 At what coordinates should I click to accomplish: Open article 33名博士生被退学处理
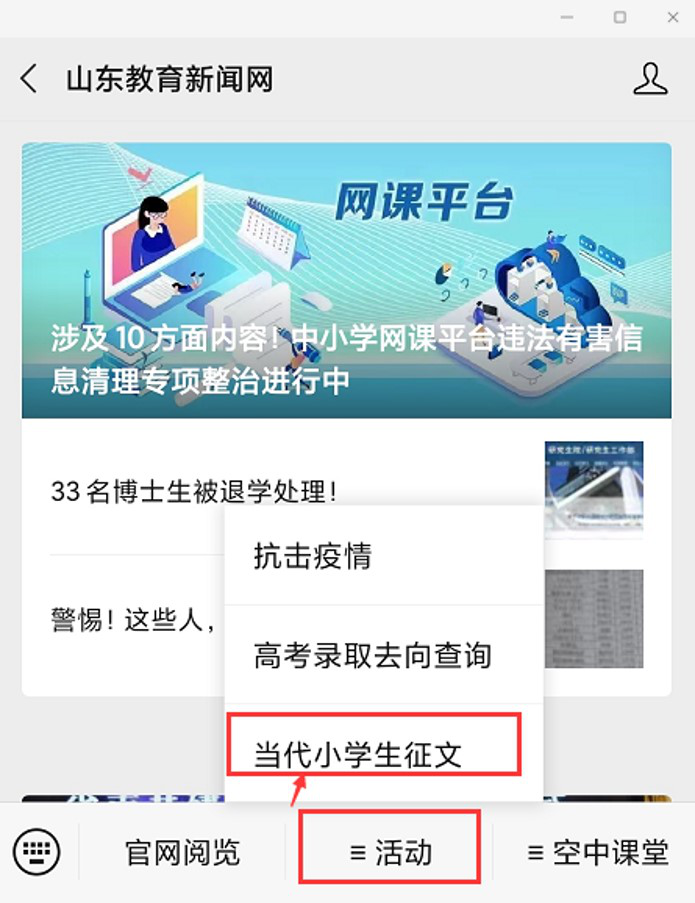[195, 491]
